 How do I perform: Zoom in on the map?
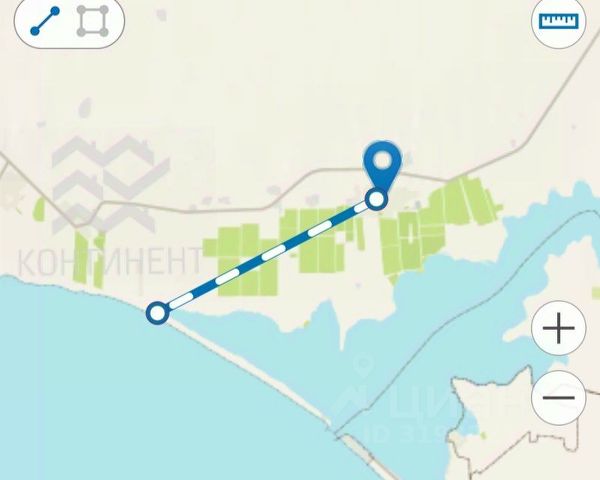tap(558, 328)
